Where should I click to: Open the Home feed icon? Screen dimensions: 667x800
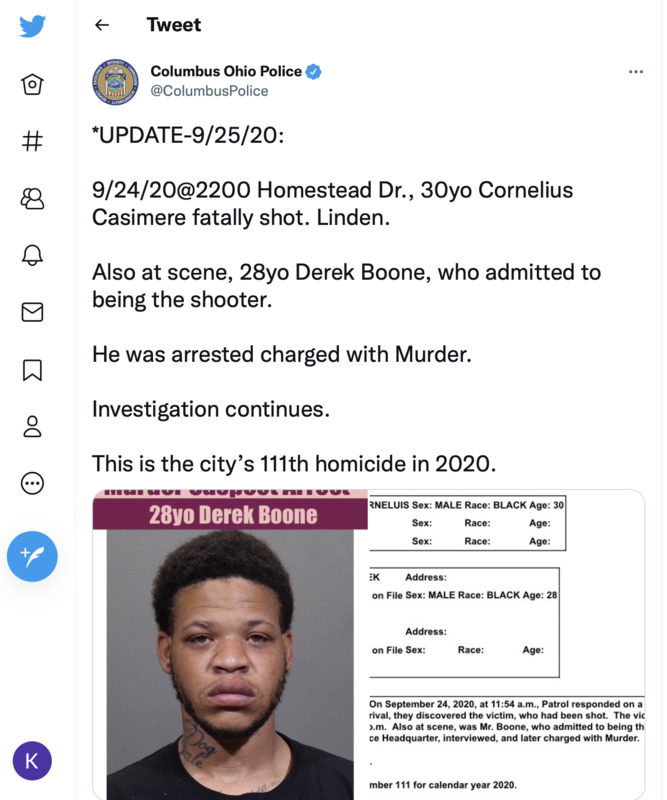[32, 85]
